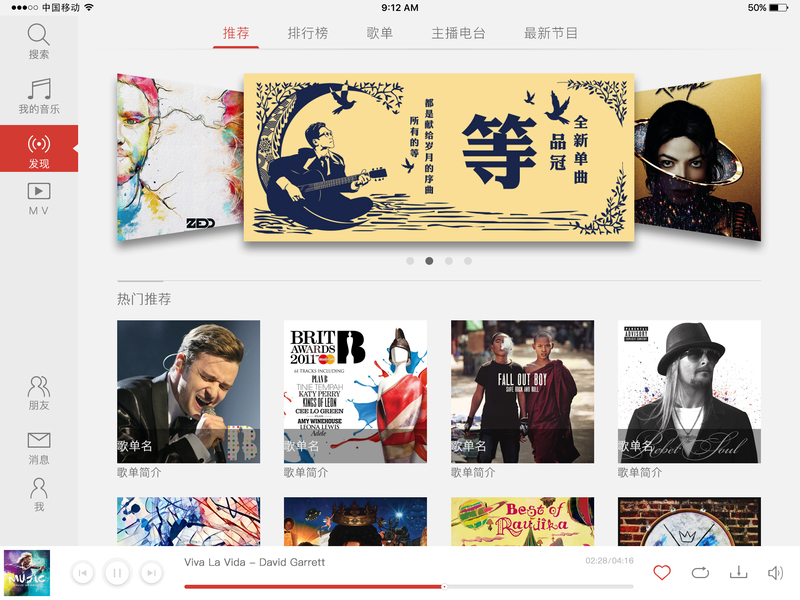Open 搜索 in the sidebar
The height and width of the screenshot is (600, 800).
point(39,42)
